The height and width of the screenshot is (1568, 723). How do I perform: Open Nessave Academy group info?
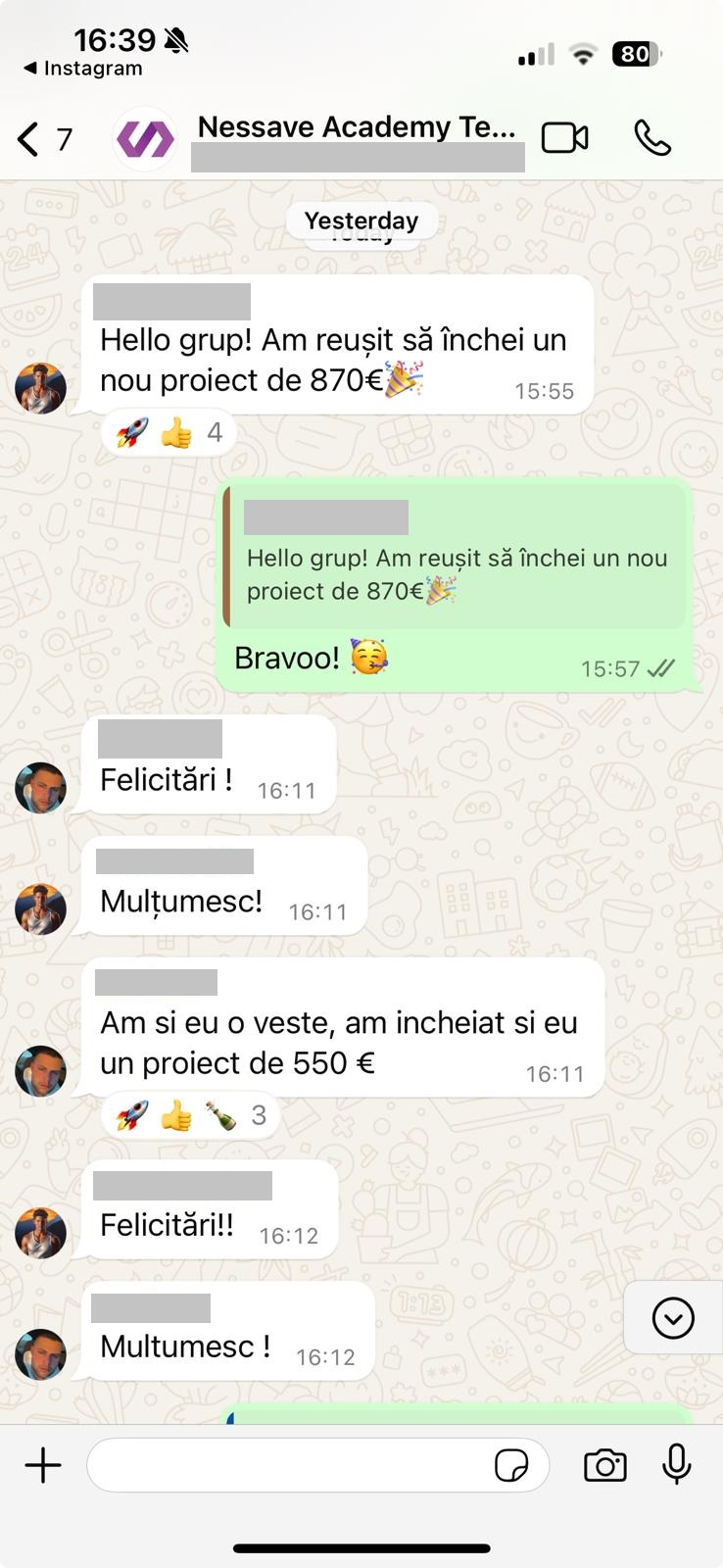(356, 127)
